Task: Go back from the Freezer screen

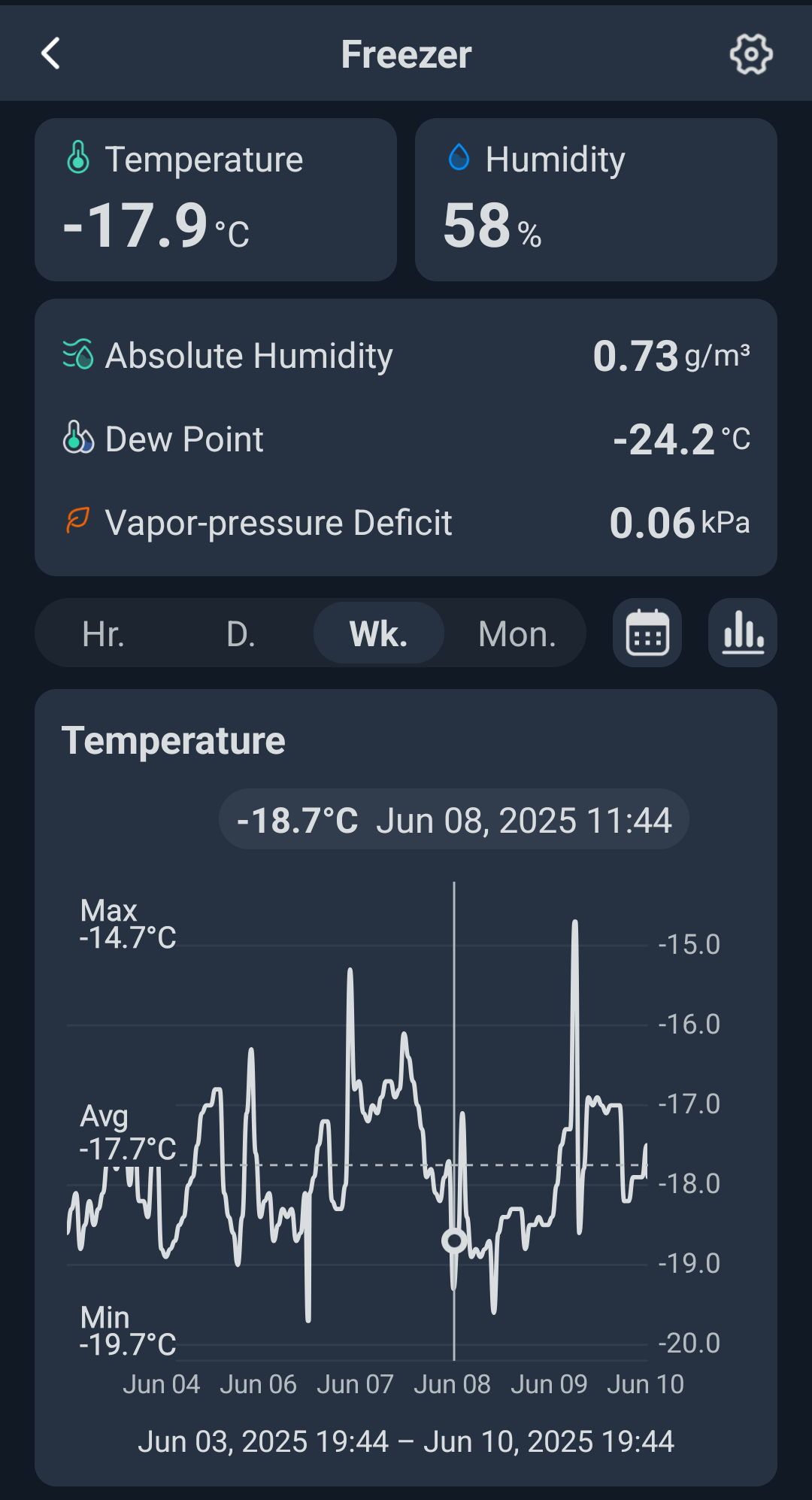Action: (51, 54)
